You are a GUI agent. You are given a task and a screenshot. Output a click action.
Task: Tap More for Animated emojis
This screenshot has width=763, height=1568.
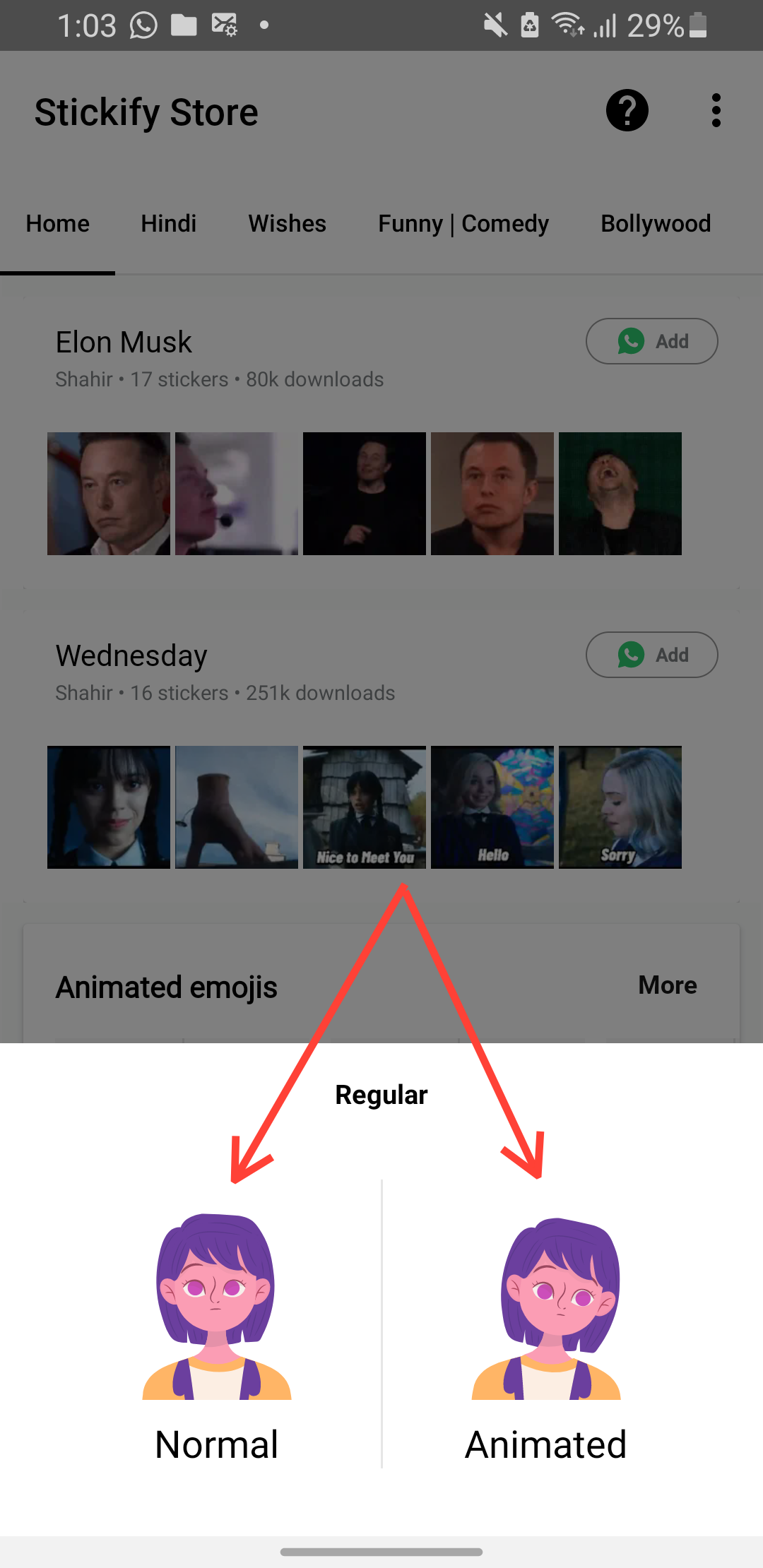point(667,985)
